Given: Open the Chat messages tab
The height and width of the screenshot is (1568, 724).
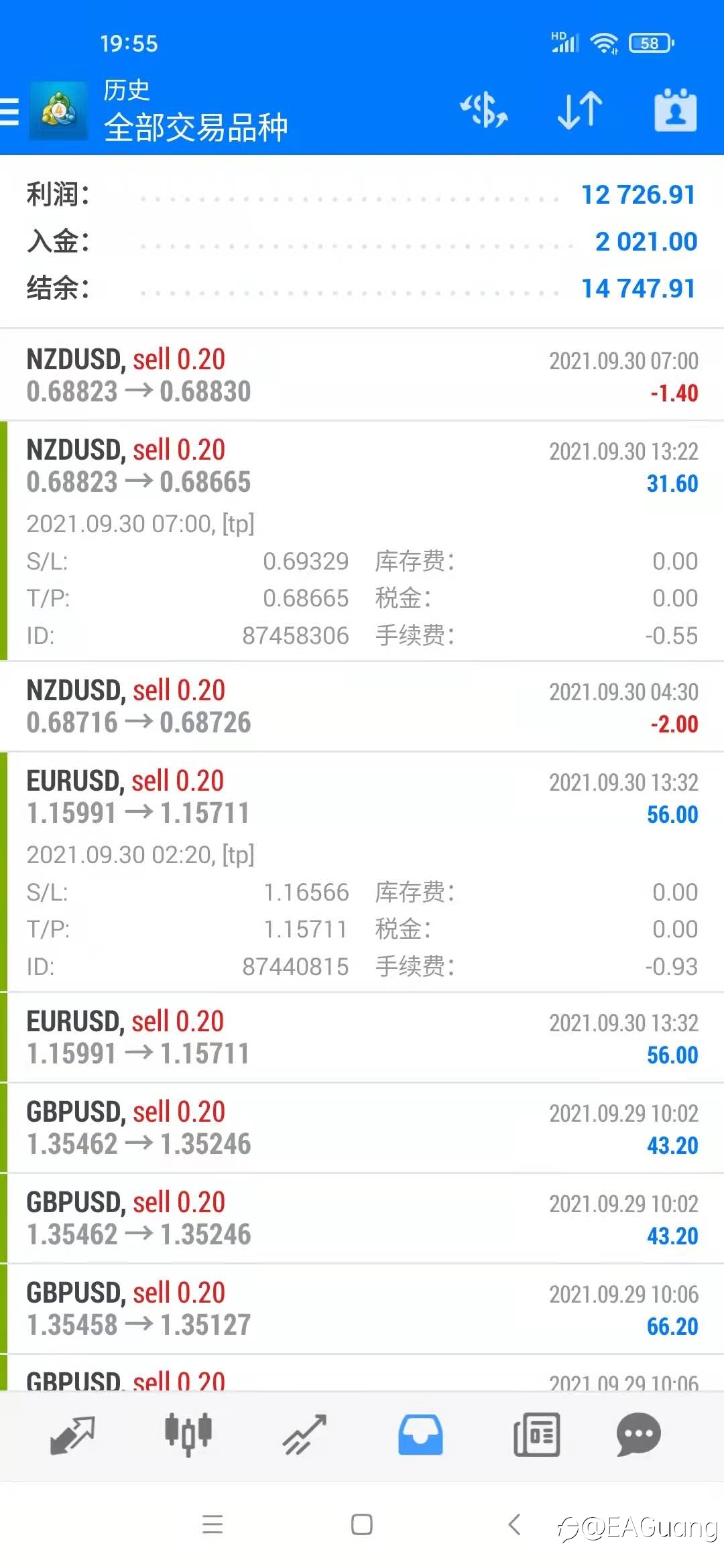Looking at the screenshot, I should coord(639,1435).
